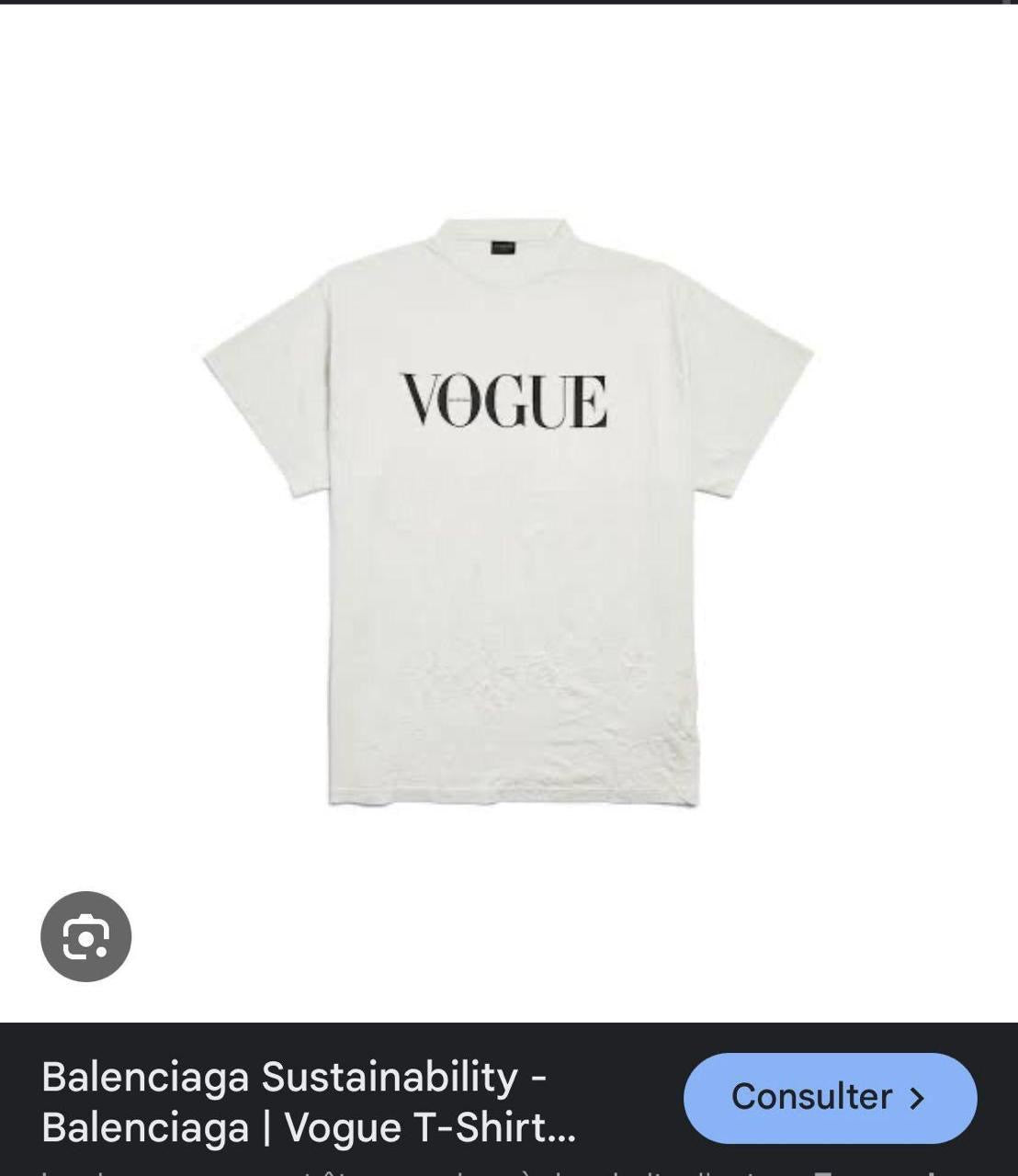Screen dimensions: 1018x1176
Task: Search this image with Google Lens
Action: 86,936
